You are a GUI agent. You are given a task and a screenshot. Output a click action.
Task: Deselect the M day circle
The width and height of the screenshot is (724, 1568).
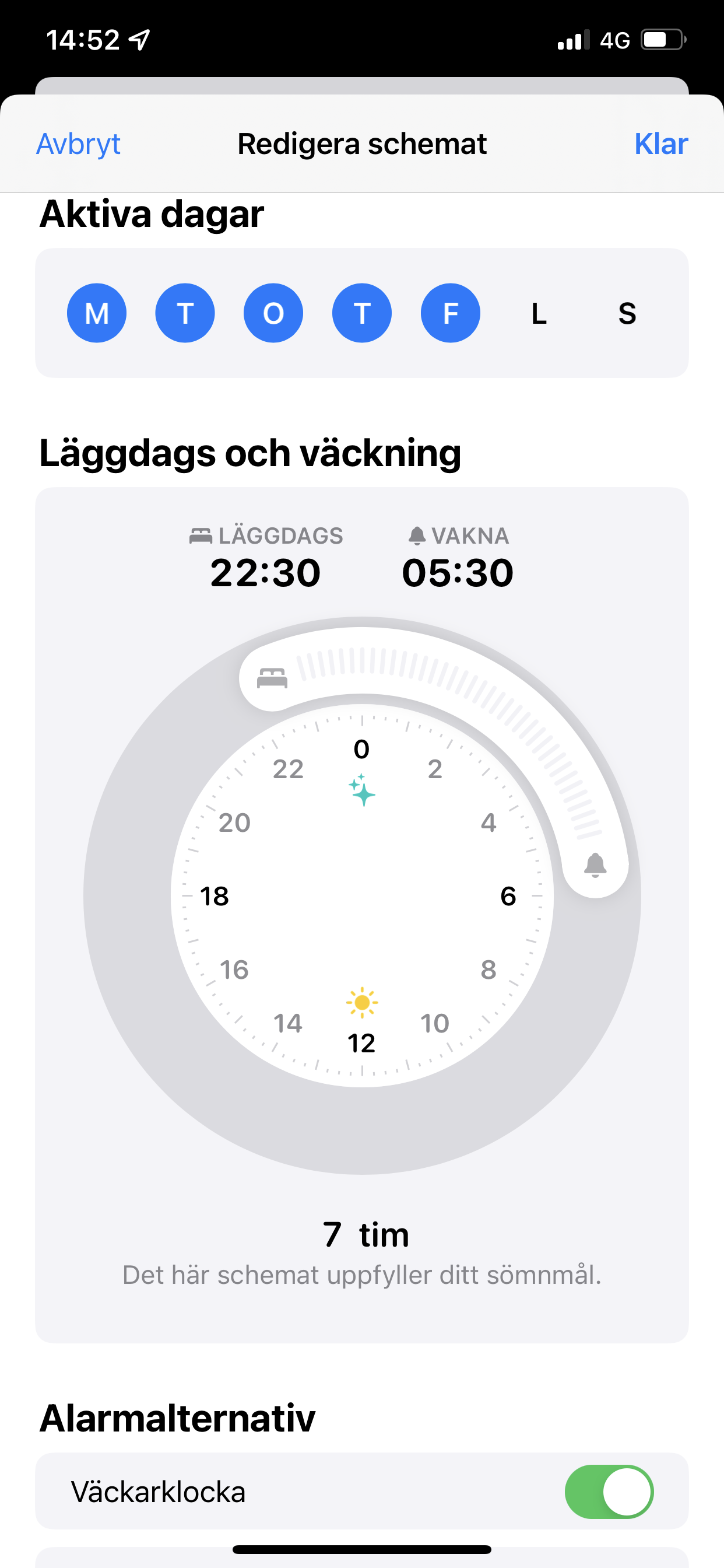[97, 313]
